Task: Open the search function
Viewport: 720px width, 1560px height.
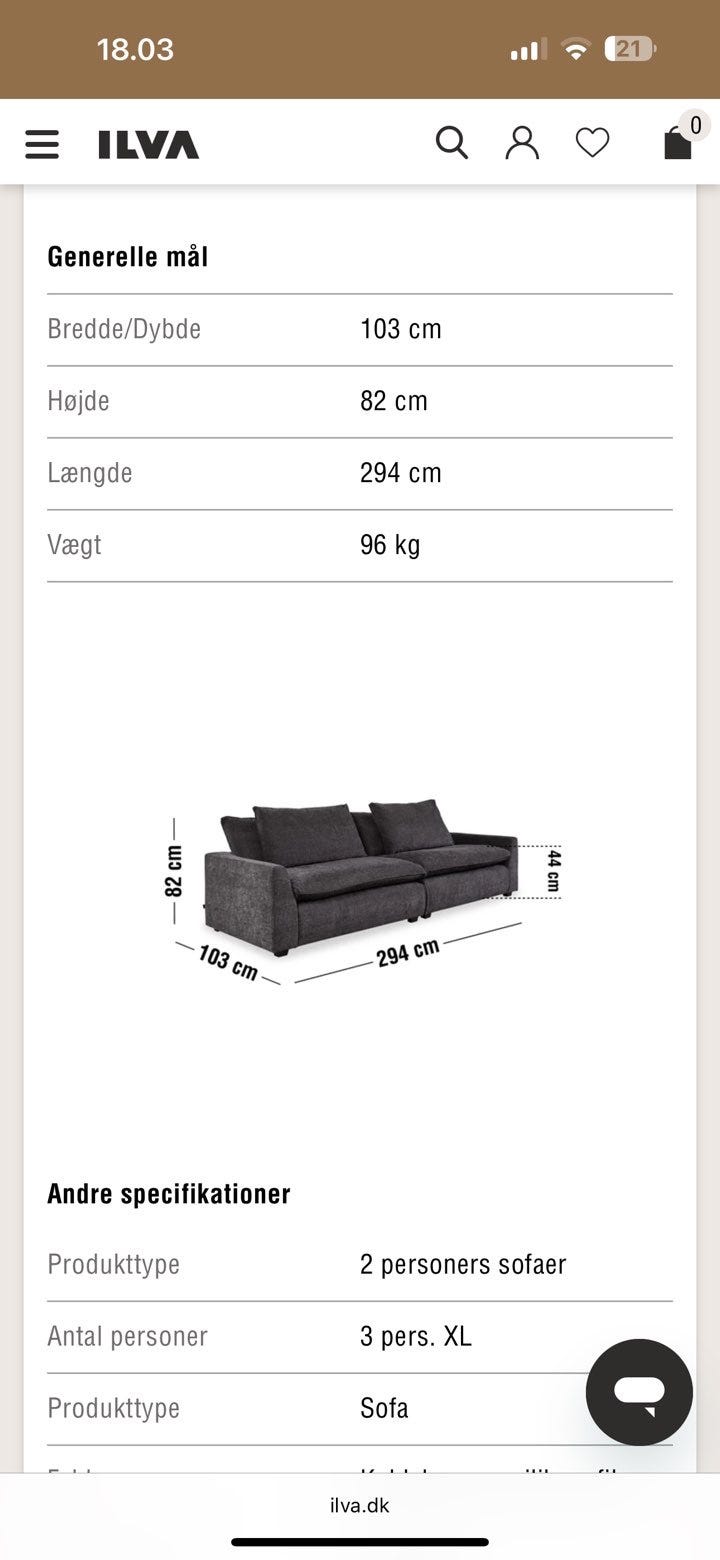Action: (452, 142)
